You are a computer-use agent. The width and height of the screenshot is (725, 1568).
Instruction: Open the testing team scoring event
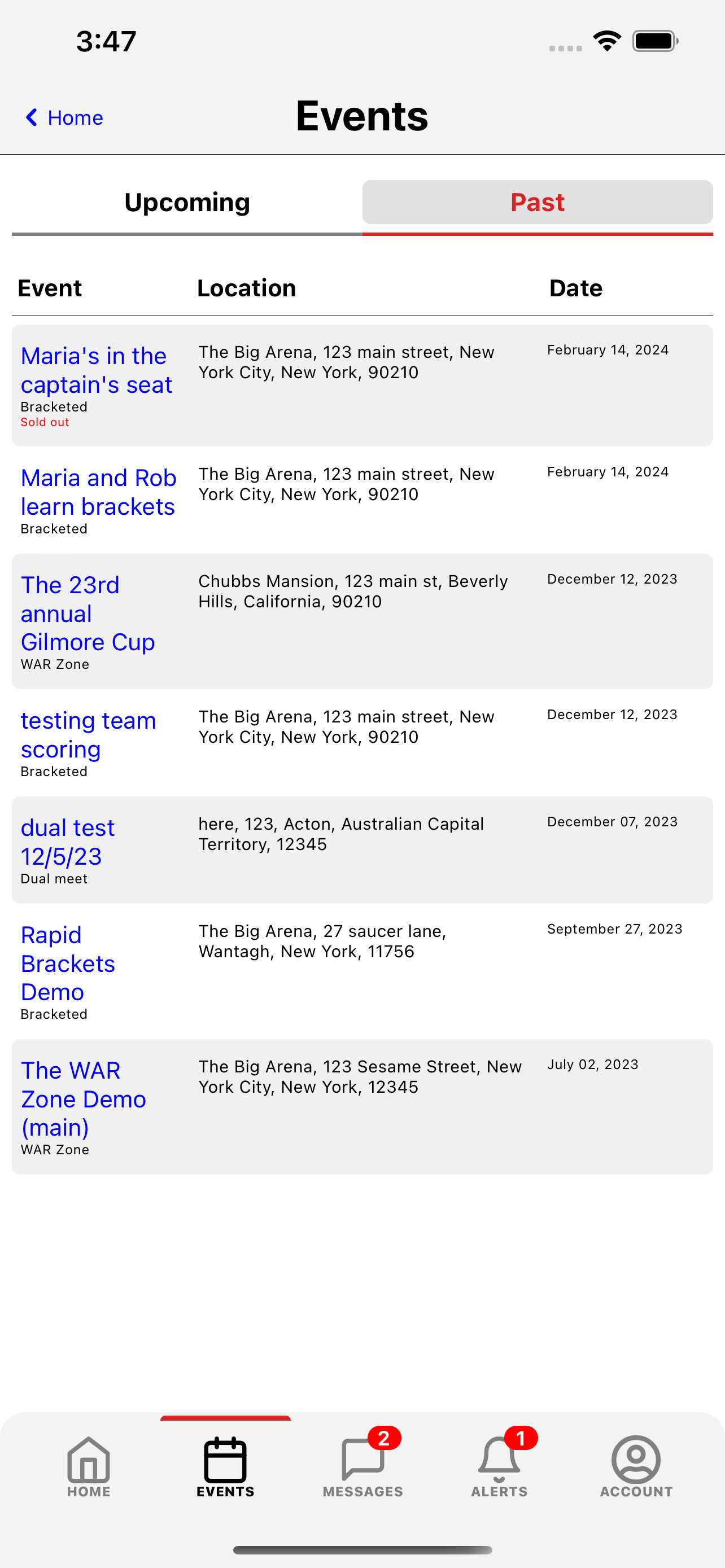(88, 735)
